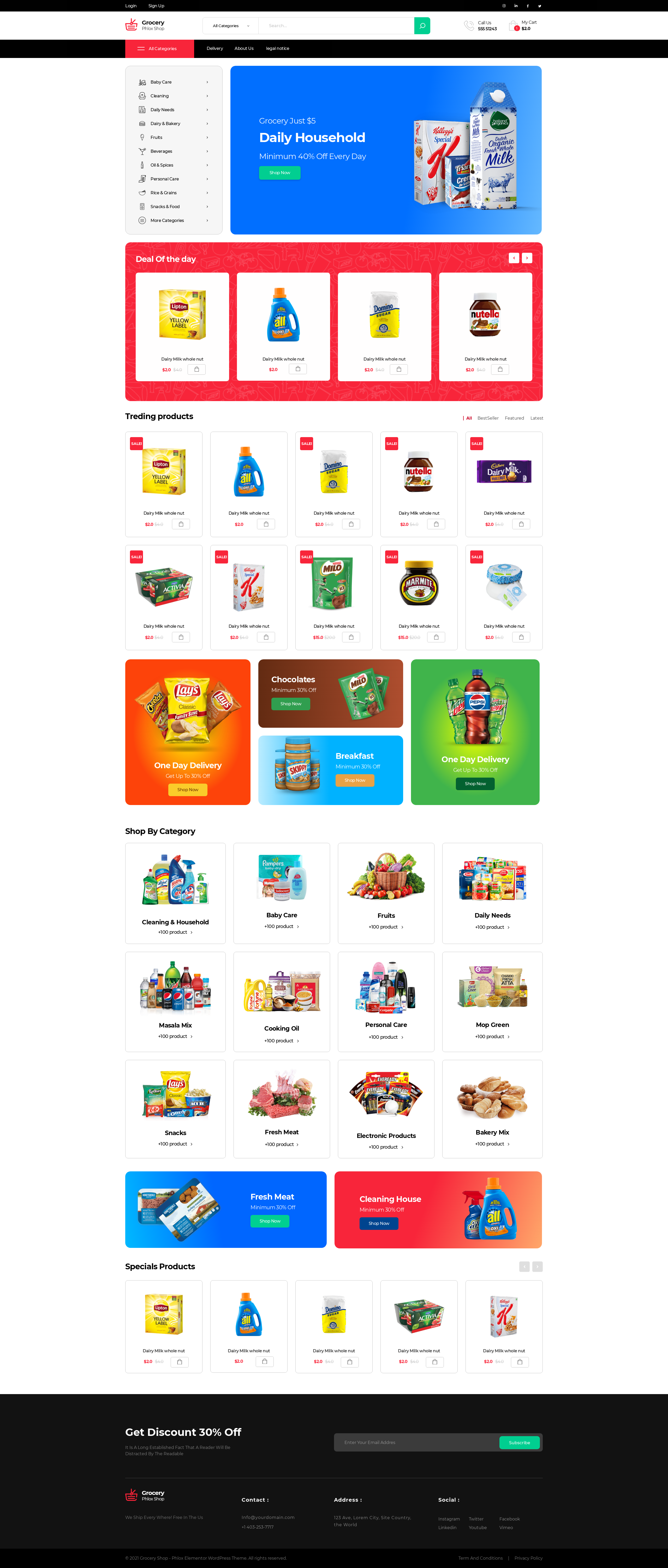This screenshot has width=668, height=1568.
Task: Tap Shop Now on Fresh Meat banner
Action: [270, 1221]
